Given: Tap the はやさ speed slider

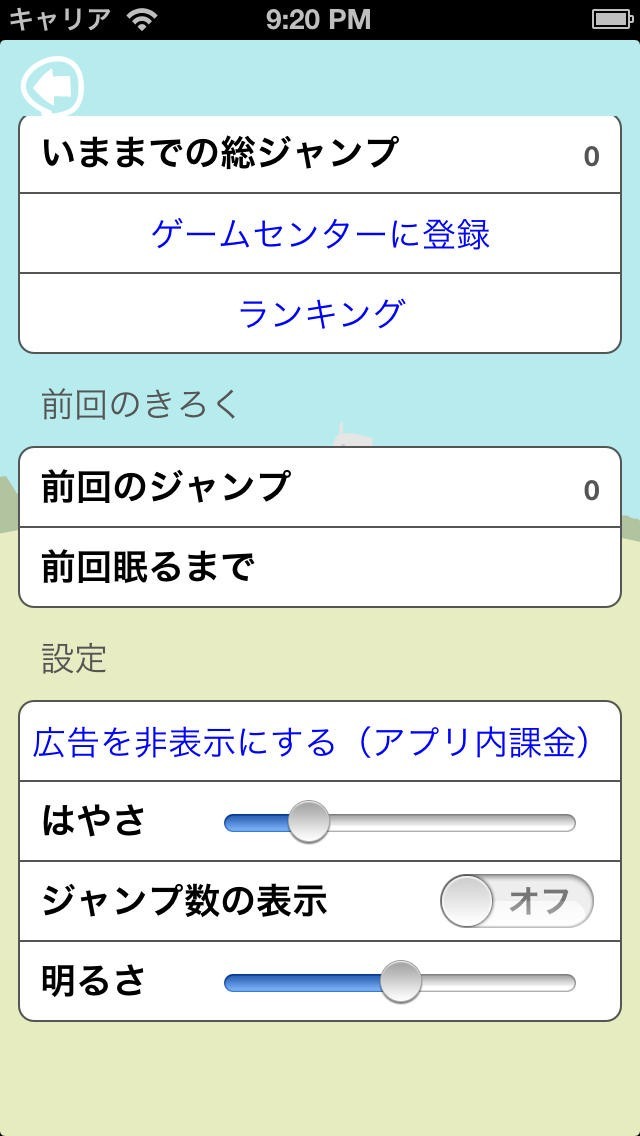Looking at the screenshot, I should [309, 822].
